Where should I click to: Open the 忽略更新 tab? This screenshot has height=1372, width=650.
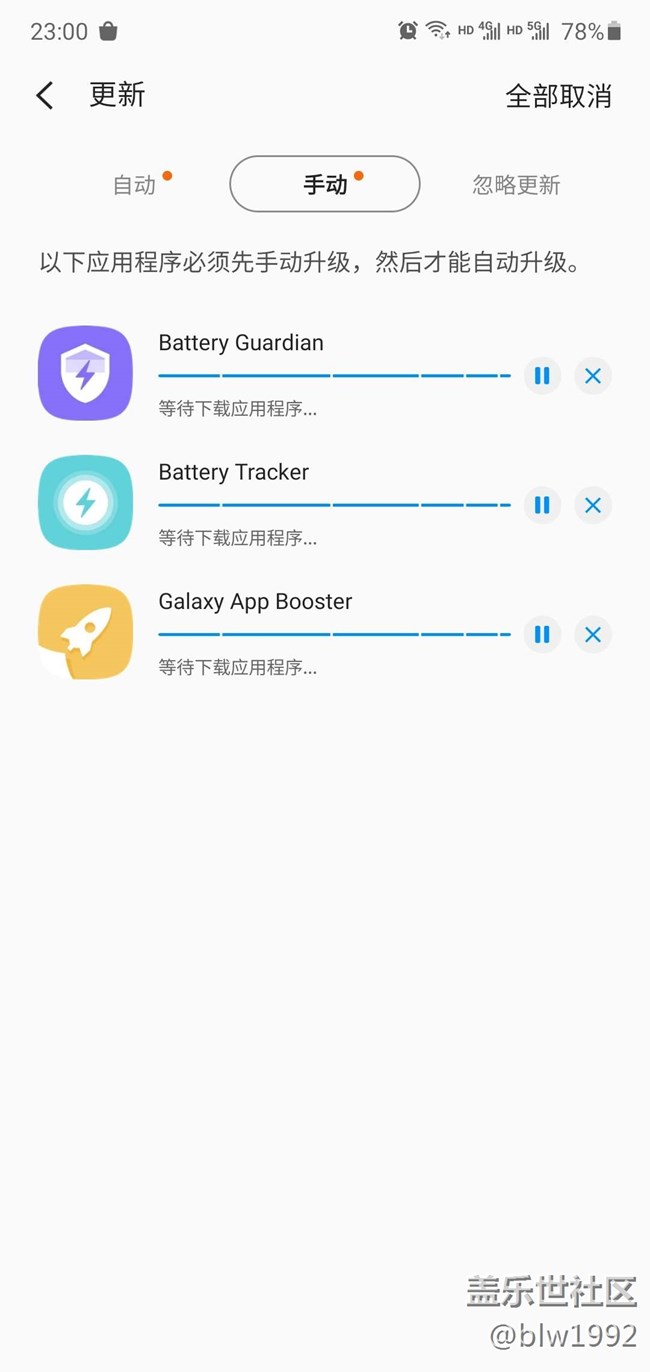tap(516, 185)
